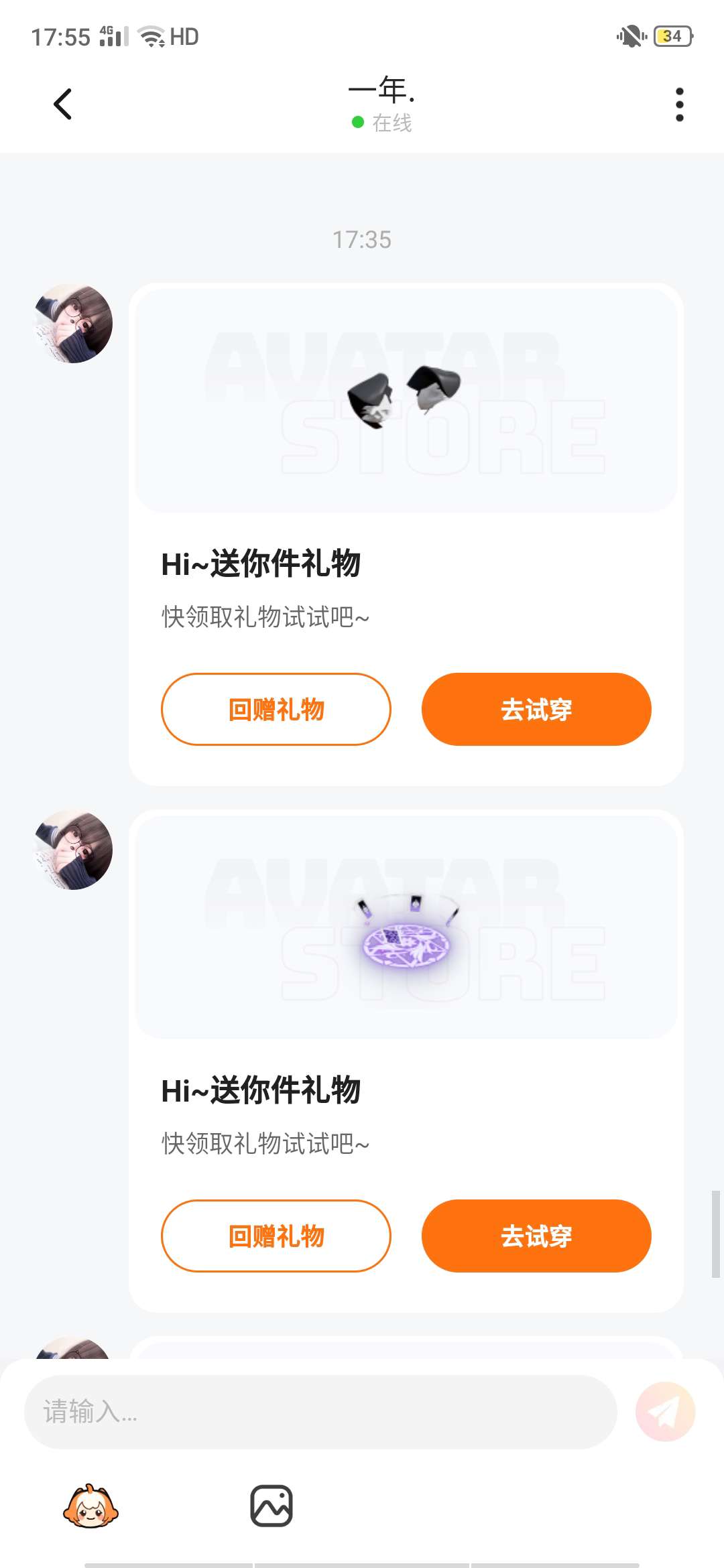Tap 去试穿 for the black ears gift
The height and width of the screenshot is (1568, 724).
click(x=536, y=709)
